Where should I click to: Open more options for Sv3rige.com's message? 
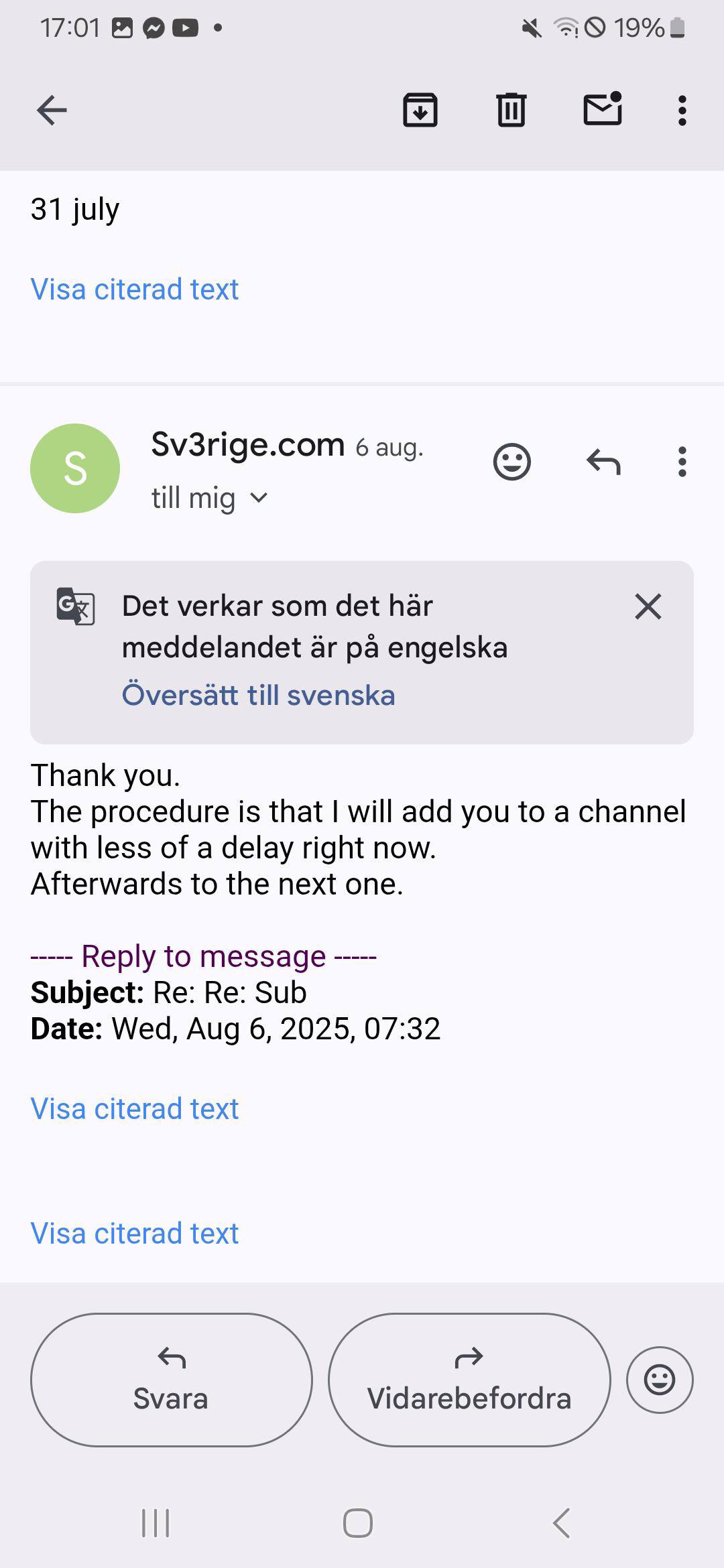[682, 462]
